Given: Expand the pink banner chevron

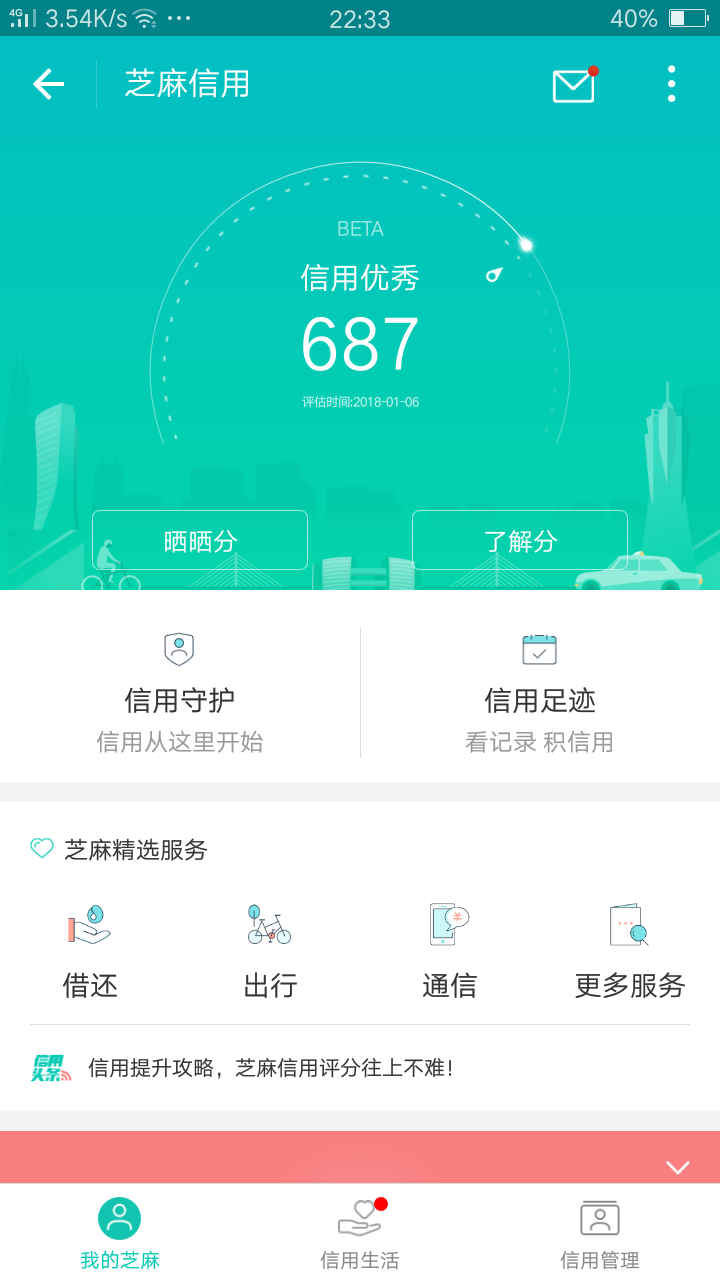Looking at the screenshot, I should click(677, 1167).
